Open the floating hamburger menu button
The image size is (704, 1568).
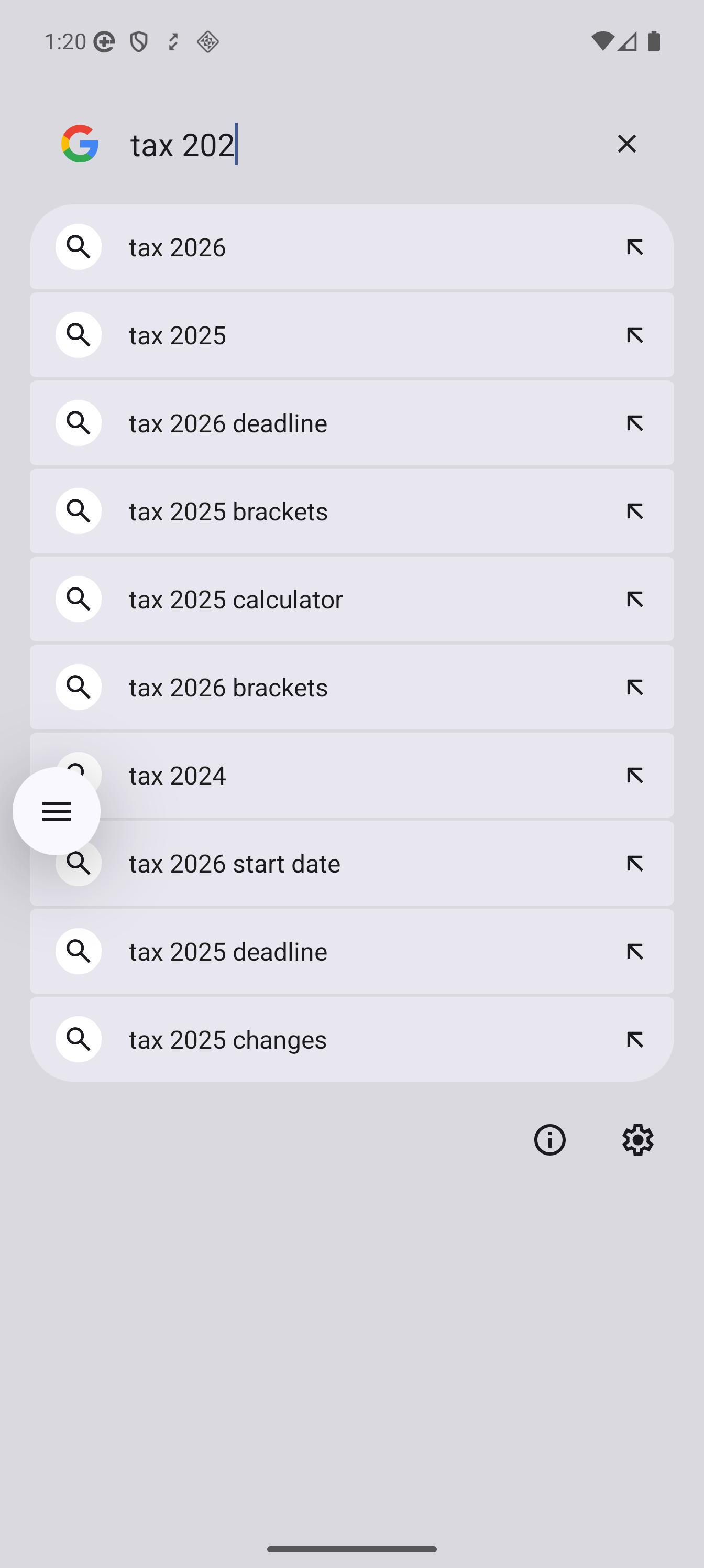click(x=56, y=811)
